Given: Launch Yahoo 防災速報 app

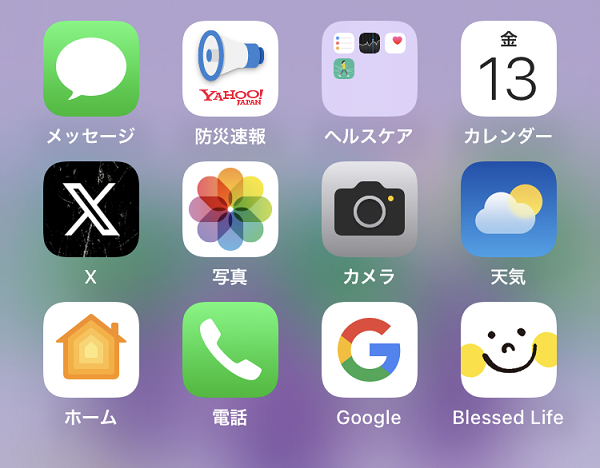Looking at the screenshot, I should coord(230,69).
